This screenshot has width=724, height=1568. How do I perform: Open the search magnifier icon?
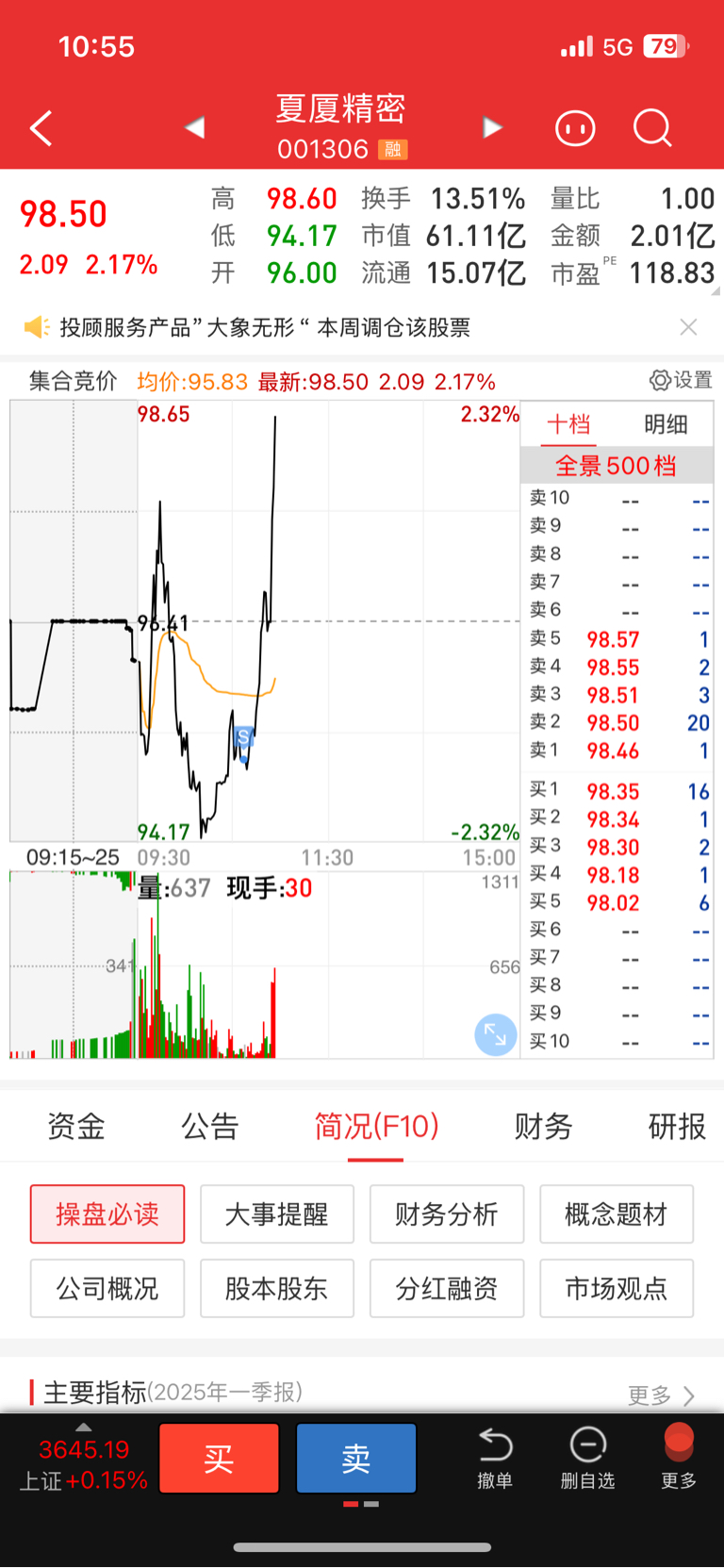point(651,128)
